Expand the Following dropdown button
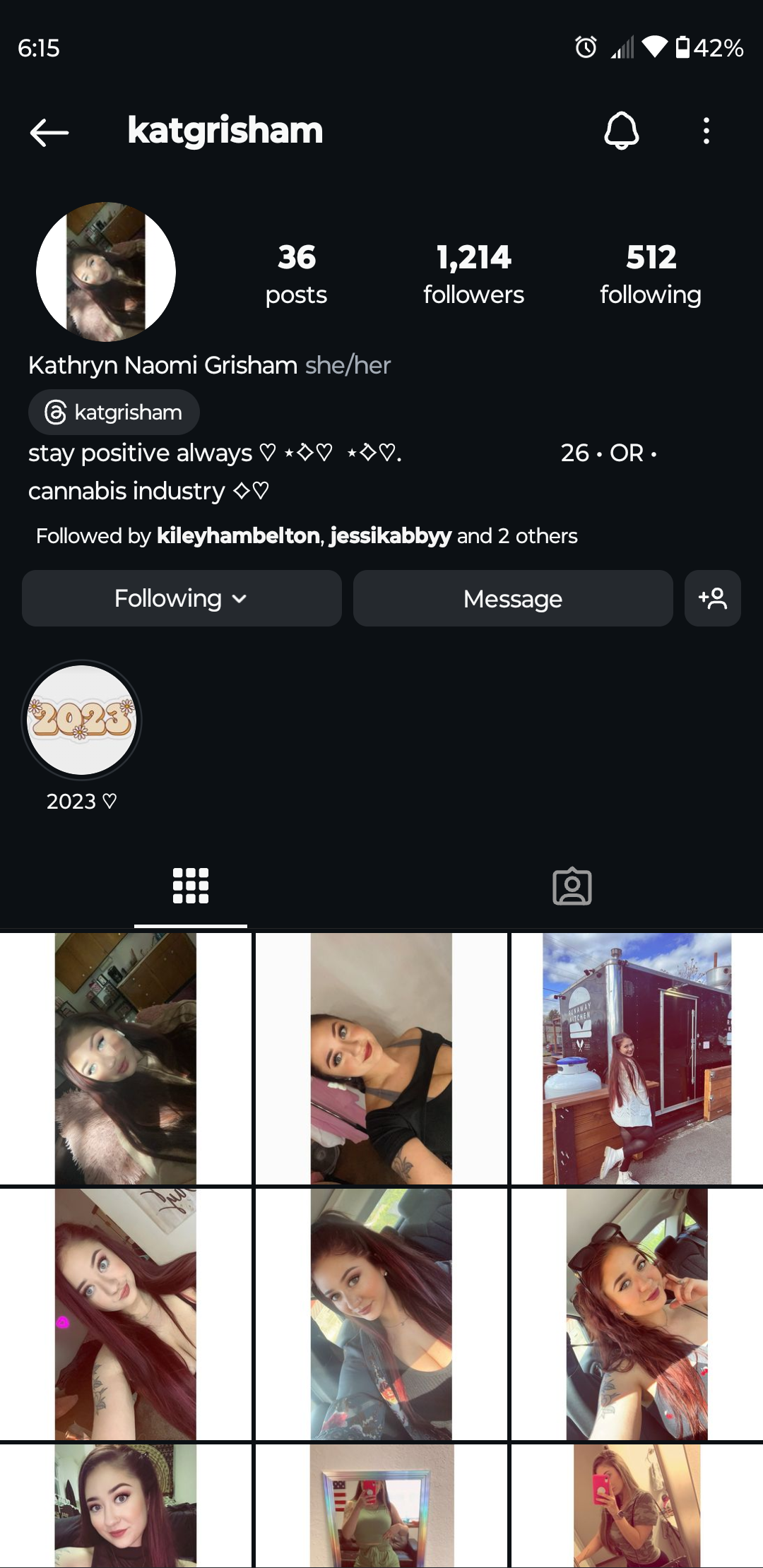The height and width of the screenshot is (1568, 763). point(182,598)
